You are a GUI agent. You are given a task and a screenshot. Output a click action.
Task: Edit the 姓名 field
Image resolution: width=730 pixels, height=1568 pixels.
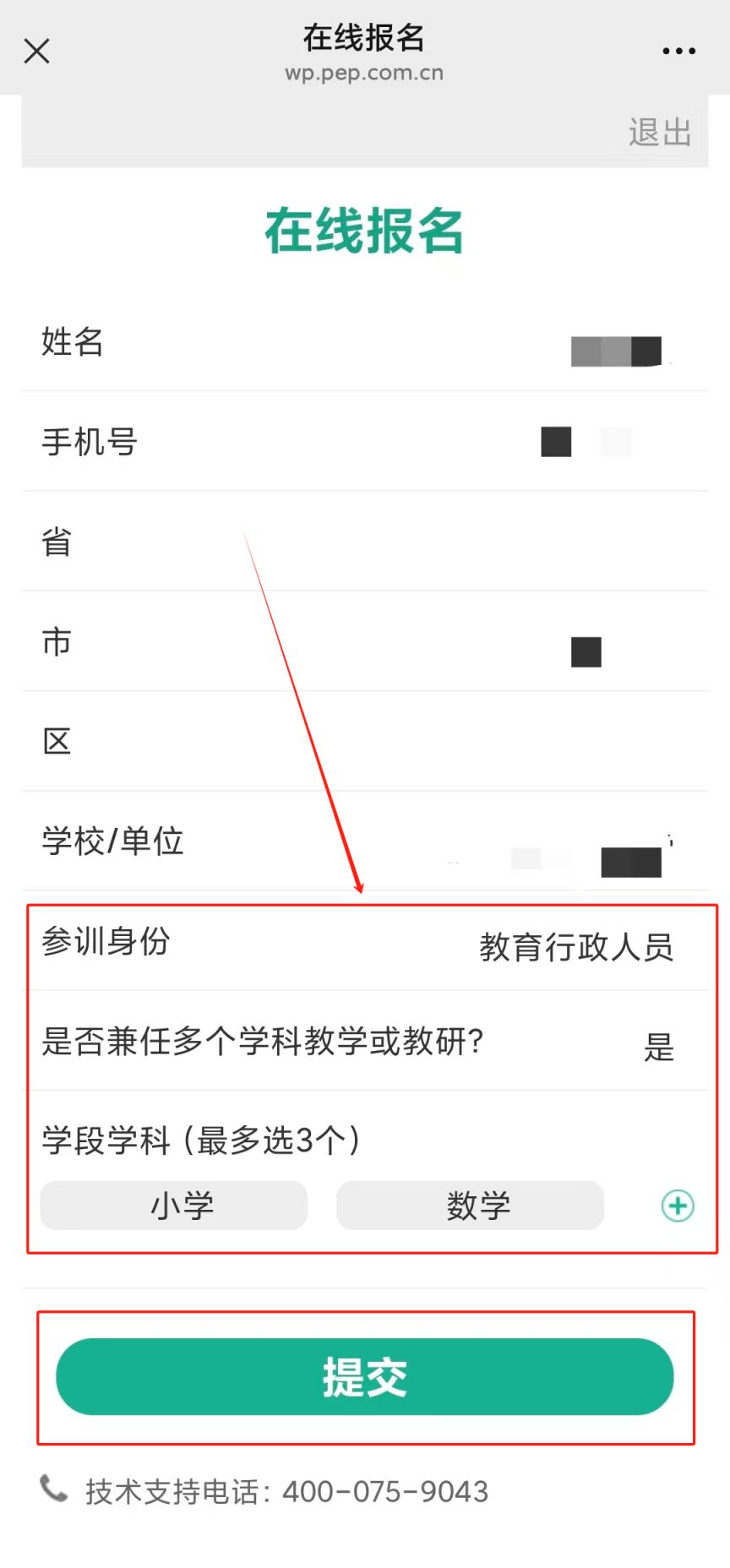(365, 342)
